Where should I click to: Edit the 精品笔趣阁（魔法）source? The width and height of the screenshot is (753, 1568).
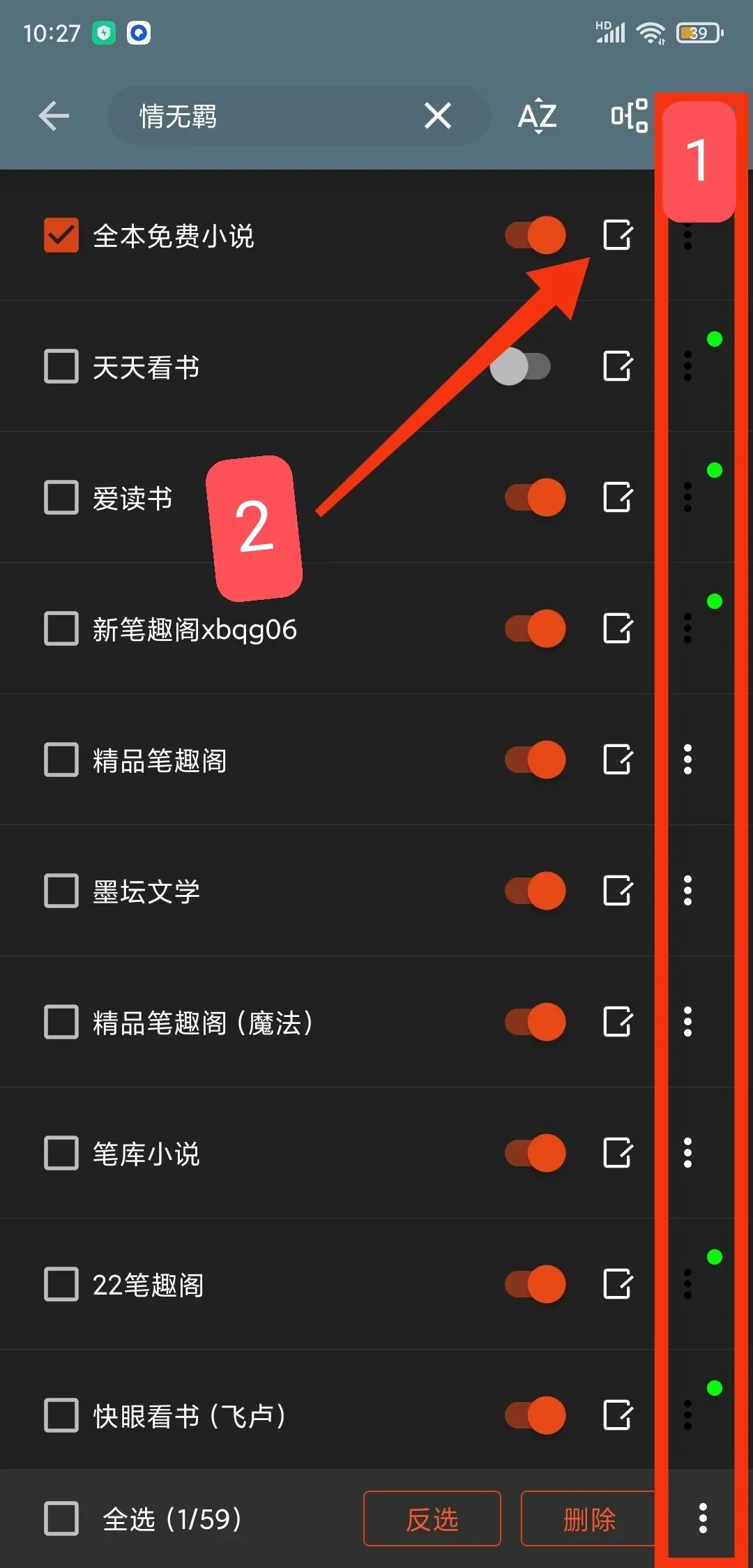coord(618,1022)
